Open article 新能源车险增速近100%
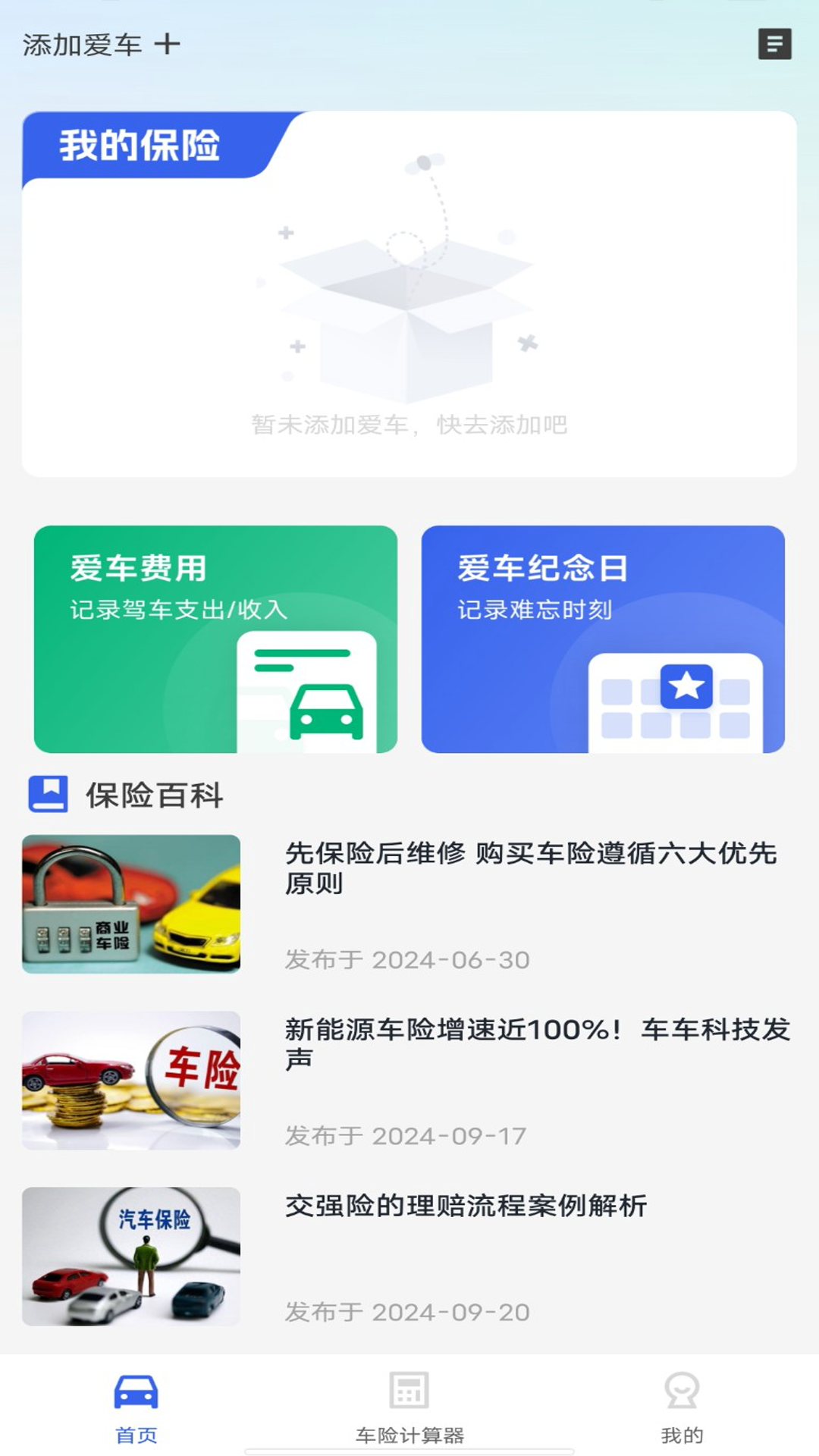The height and width of the screenshot is (1456, 819). 537,1043
